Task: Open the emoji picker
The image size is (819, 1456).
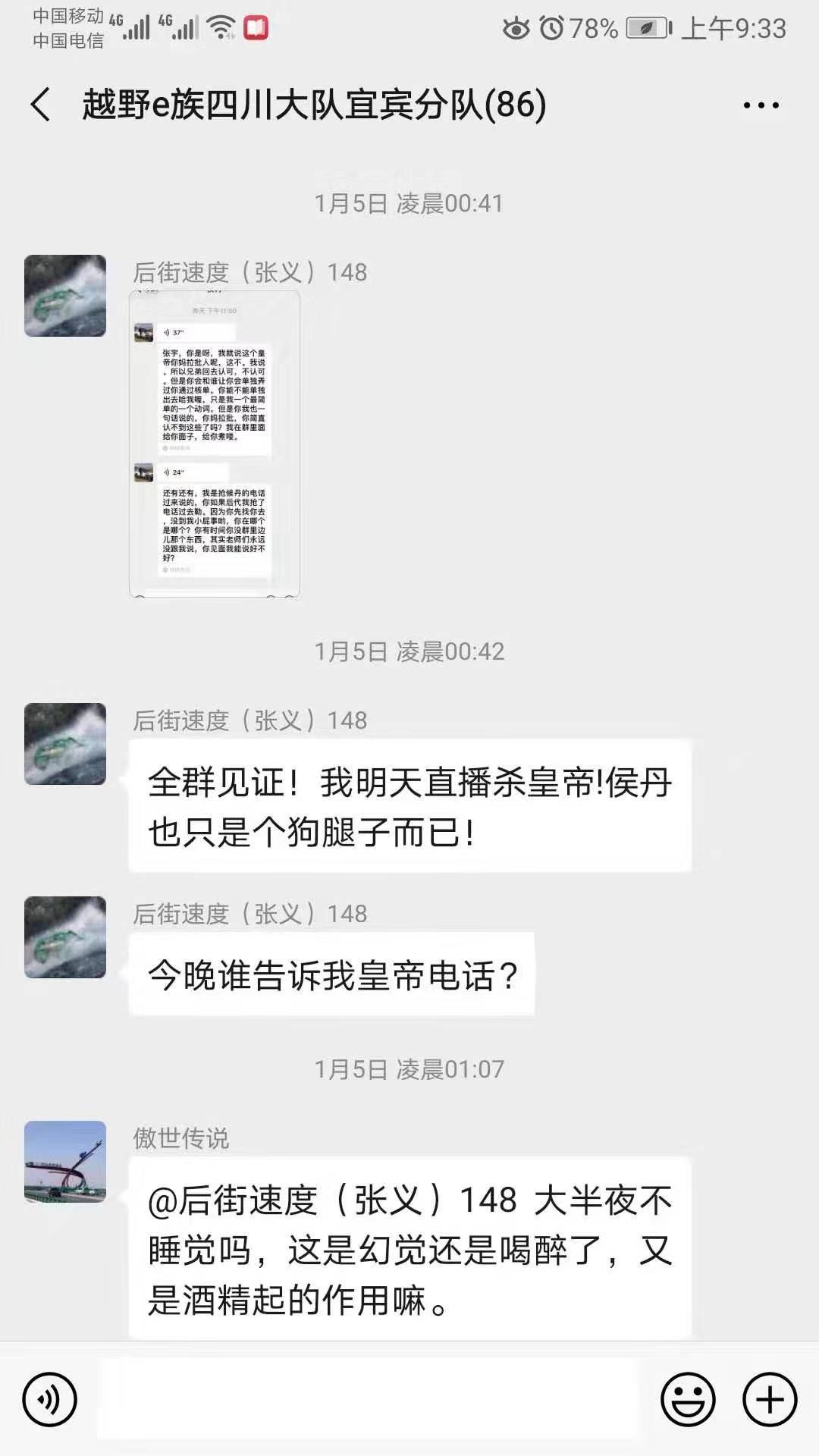Action: point(688,1399)
